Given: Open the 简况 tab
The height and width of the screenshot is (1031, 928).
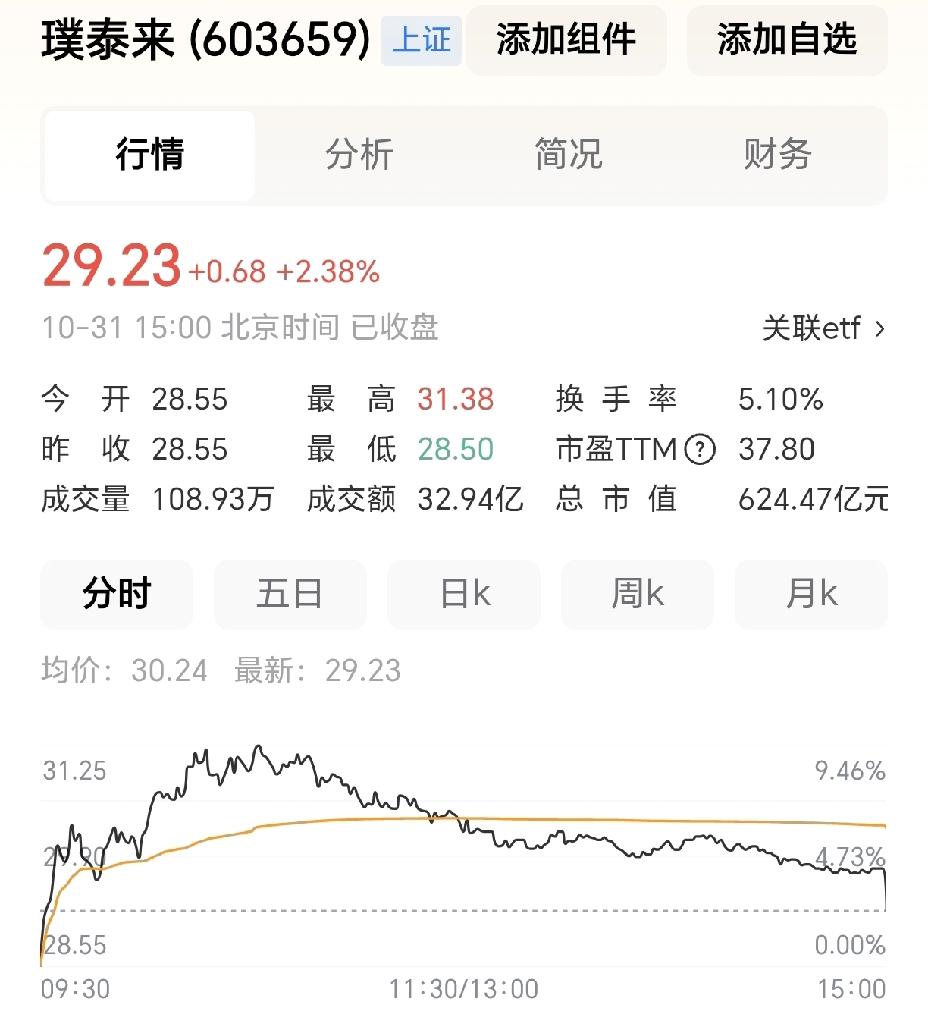Looking at the screenshot, I should point(568,156).
